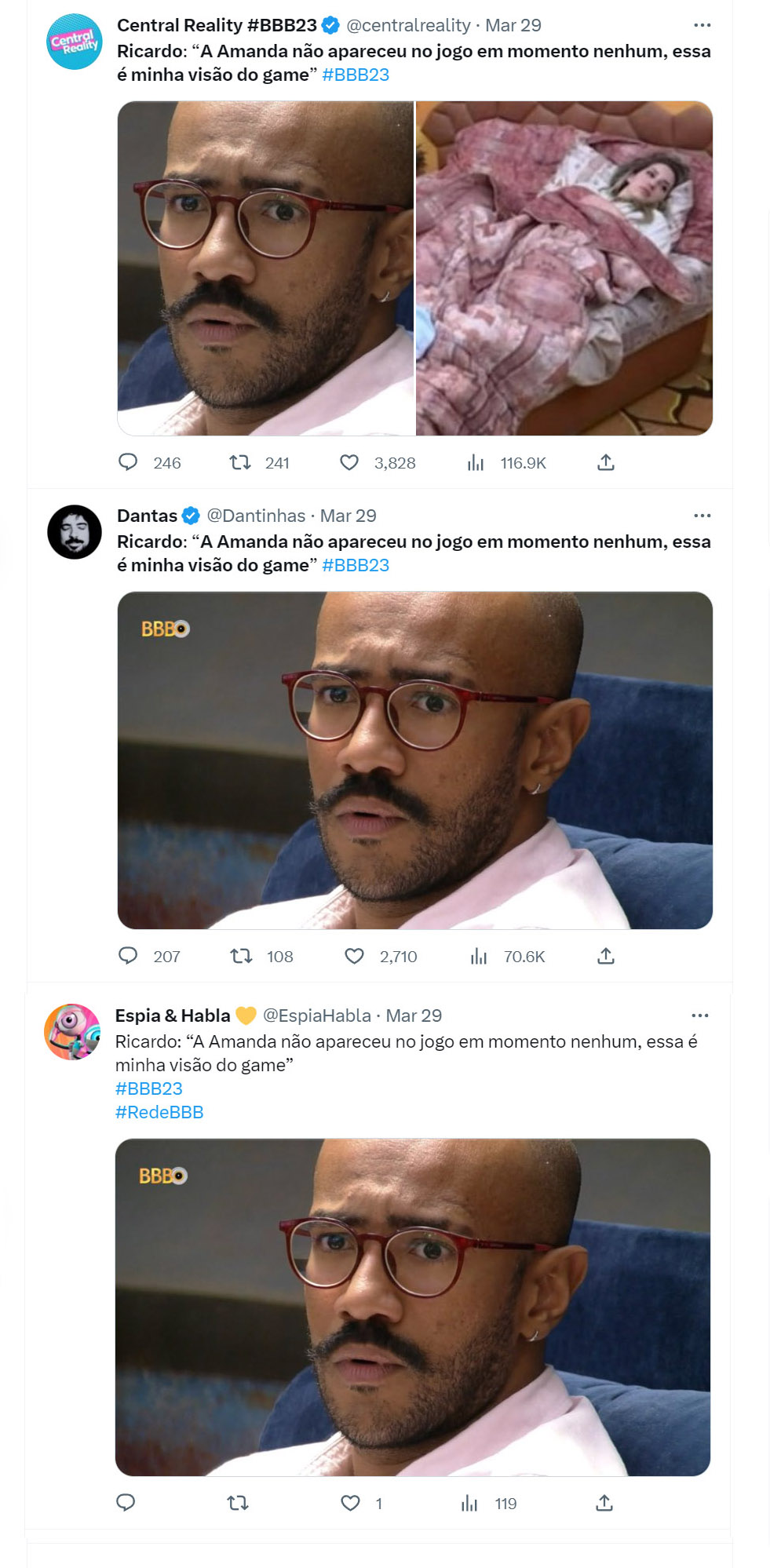This screenshot has width=770, height=1568.
Task: View analytics for the Espia & Habla tweet
Action: tap(469, 1503)
